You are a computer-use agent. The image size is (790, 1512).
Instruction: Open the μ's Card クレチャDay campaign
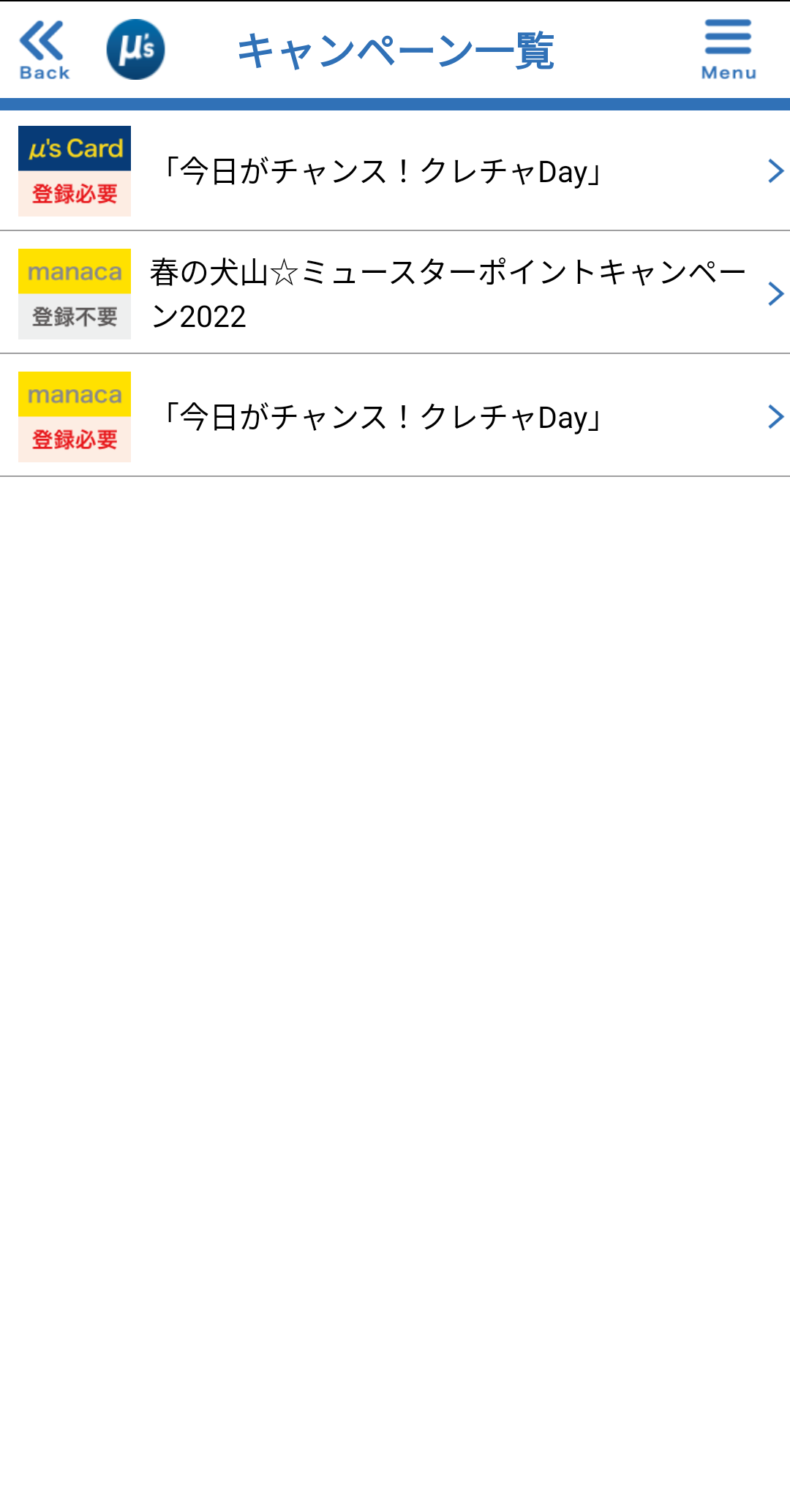tap(395, 171)
